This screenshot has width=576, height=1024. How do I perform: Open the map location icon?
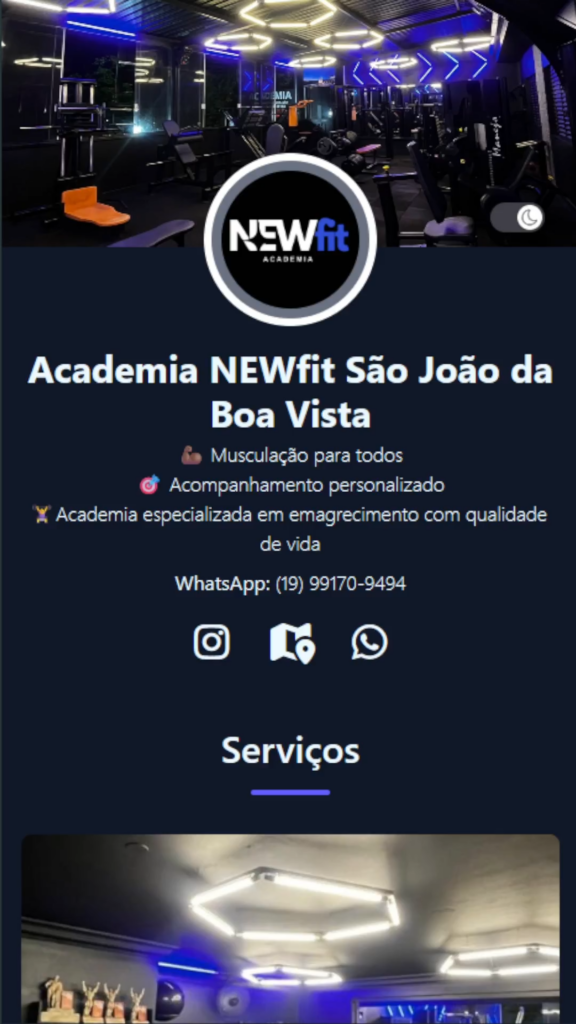[x=292, y=643]
